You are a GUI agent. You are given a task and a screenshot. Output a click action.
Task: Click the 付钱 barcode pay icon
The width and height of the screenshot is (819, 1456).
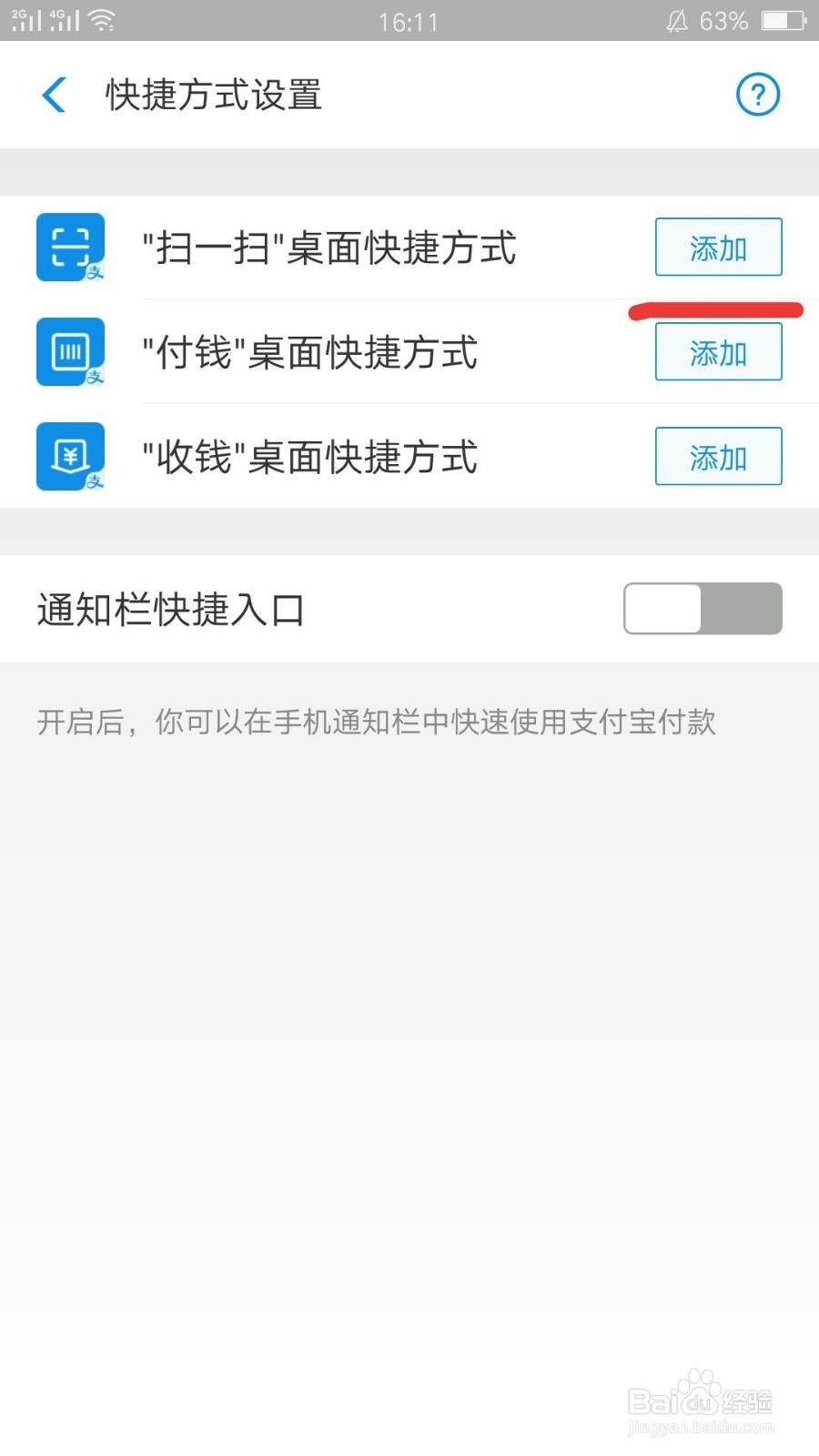[70, 352]
